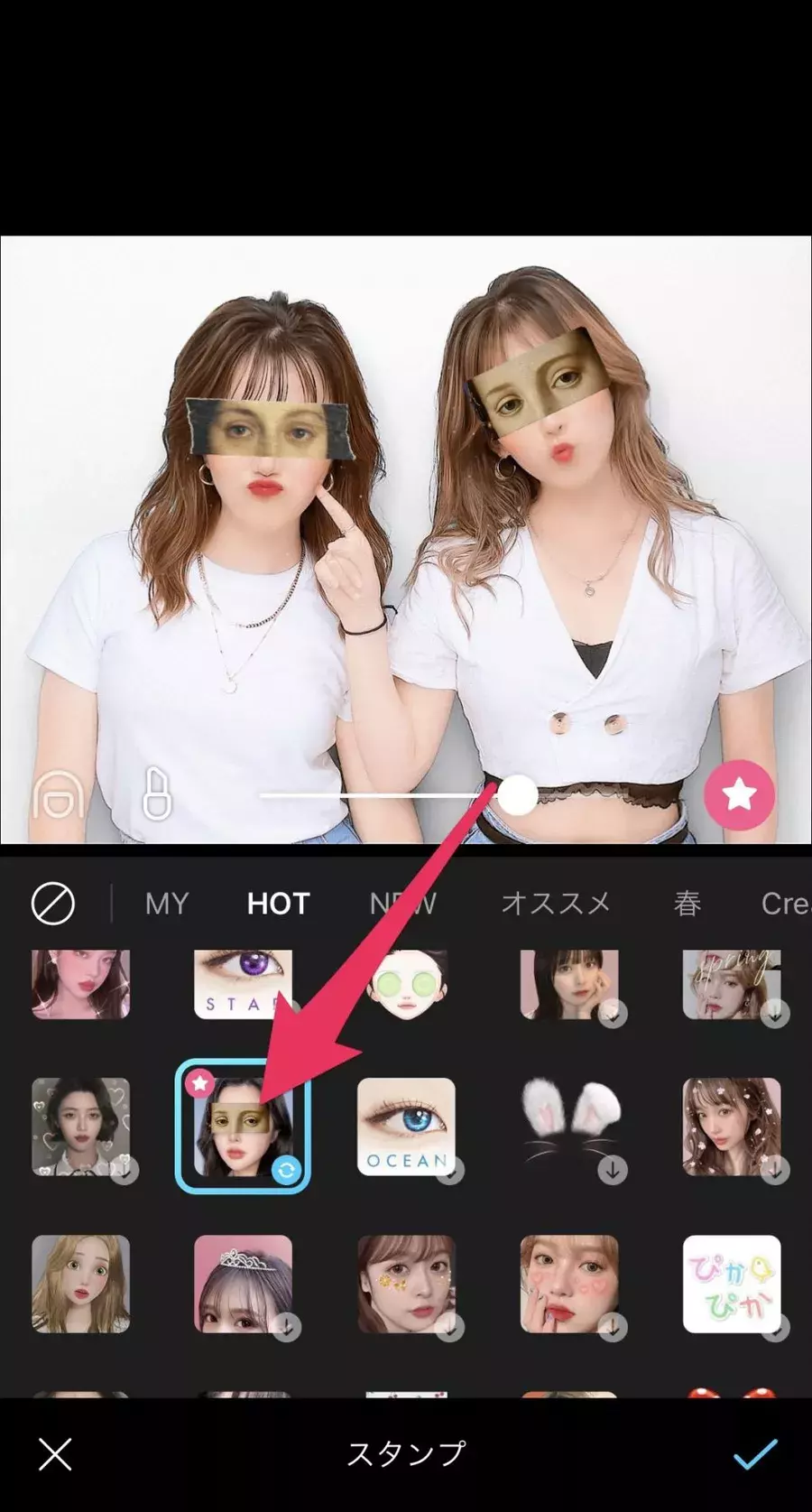Choose the OCEAN blue eye stamp
Viewport: 812px width, 1512px height.
point(406,1127)
